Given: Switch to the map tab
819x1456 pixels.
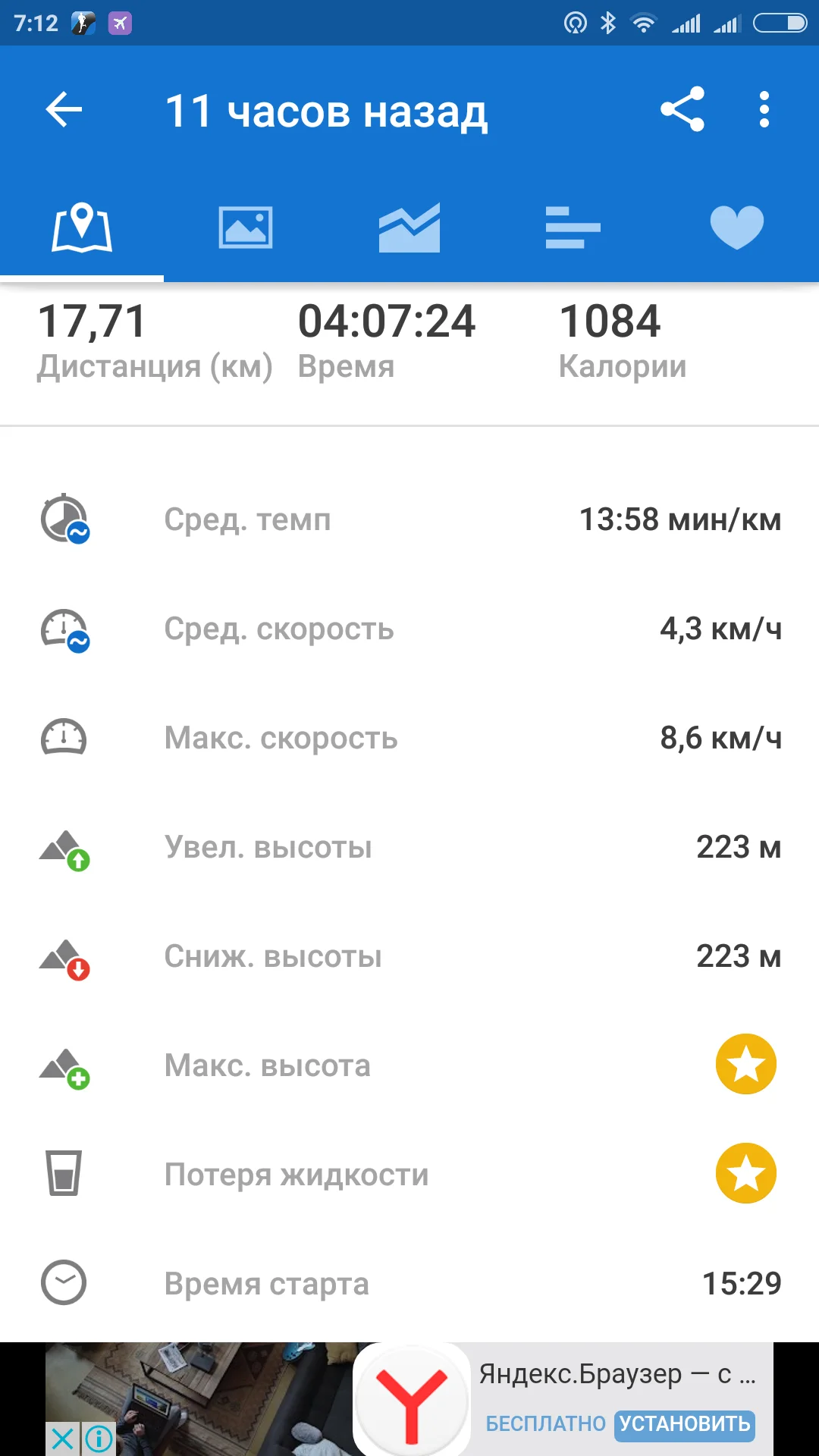Looking at the screenshot, I should 82,227.
